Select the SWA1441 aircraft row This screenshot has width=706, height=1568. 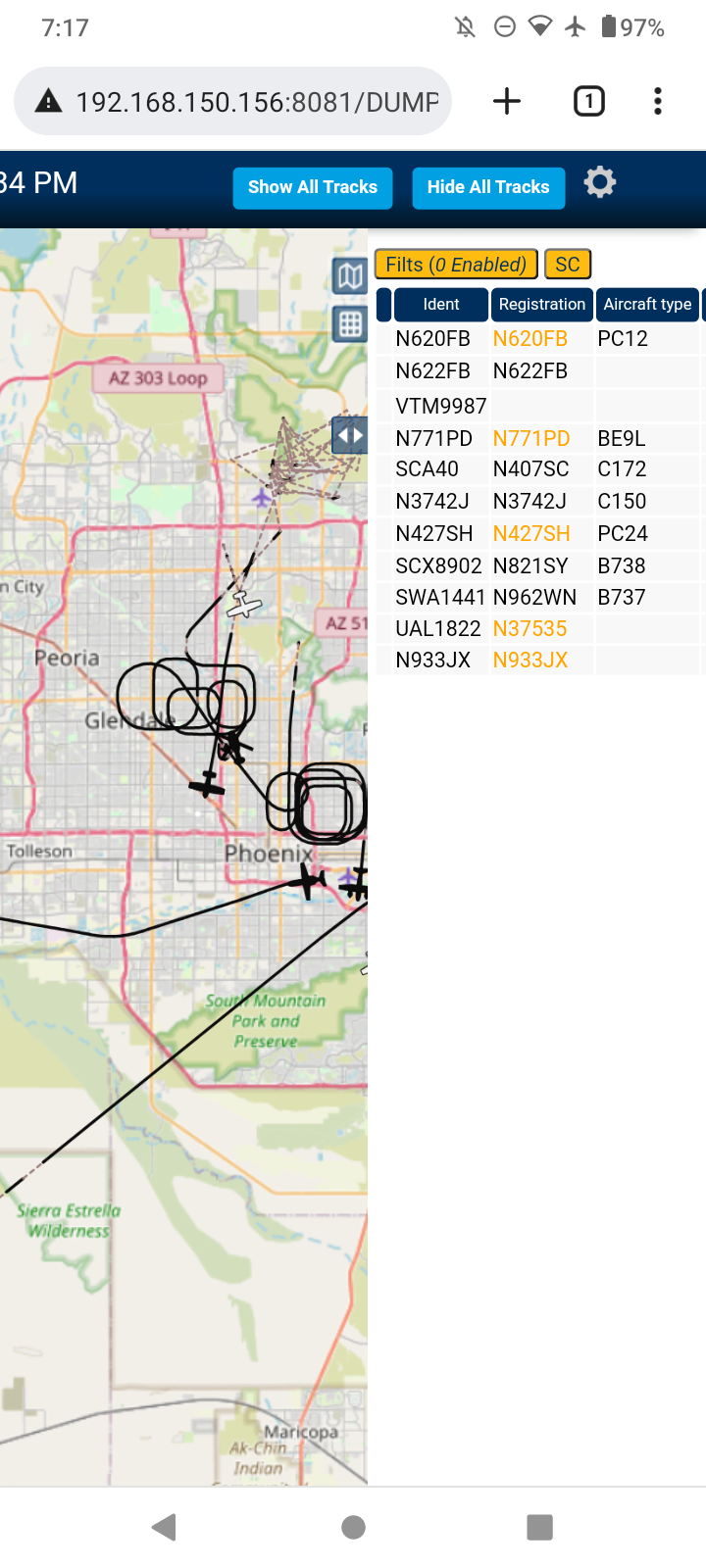coord(539,598)
